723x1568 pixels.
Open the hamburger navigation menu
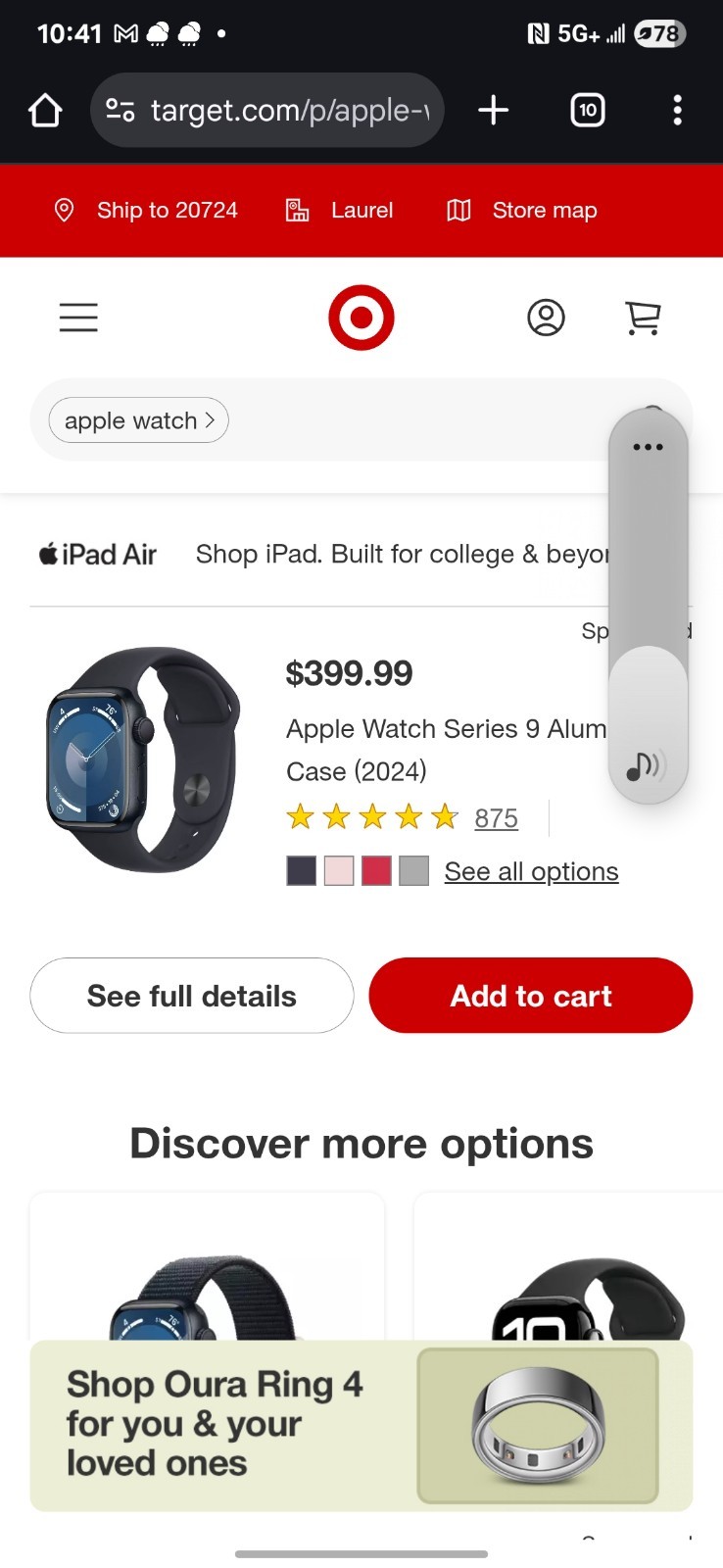[78, 318]
